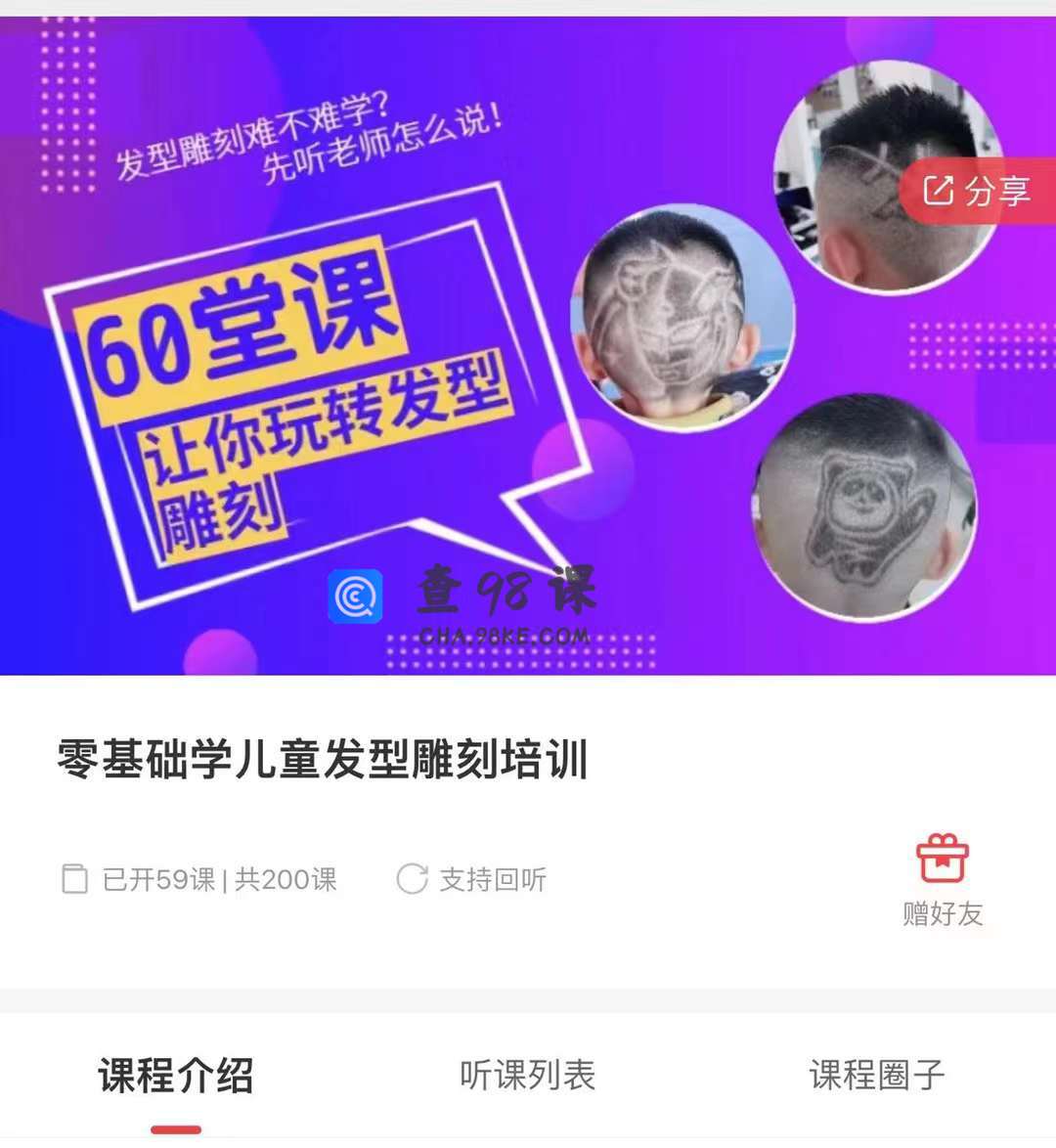
Task: Go to the 课程圈子 tab
Action: tap(877, 1076)
